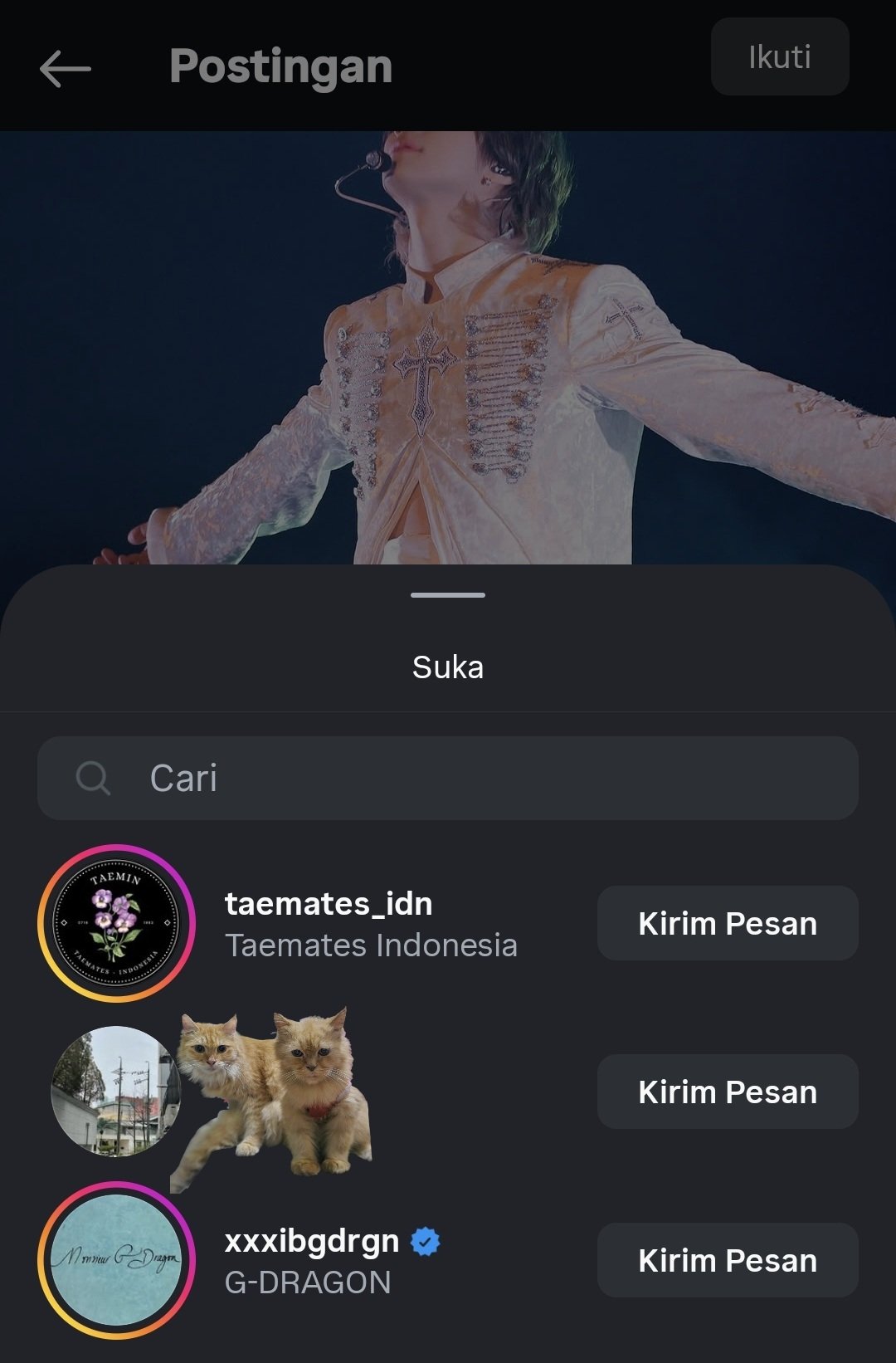Screen dimensions: 896x1363
Task: Click Kirim Pesan next to taemates_idn
Action: pyautogui.click(x=727, y=923)
